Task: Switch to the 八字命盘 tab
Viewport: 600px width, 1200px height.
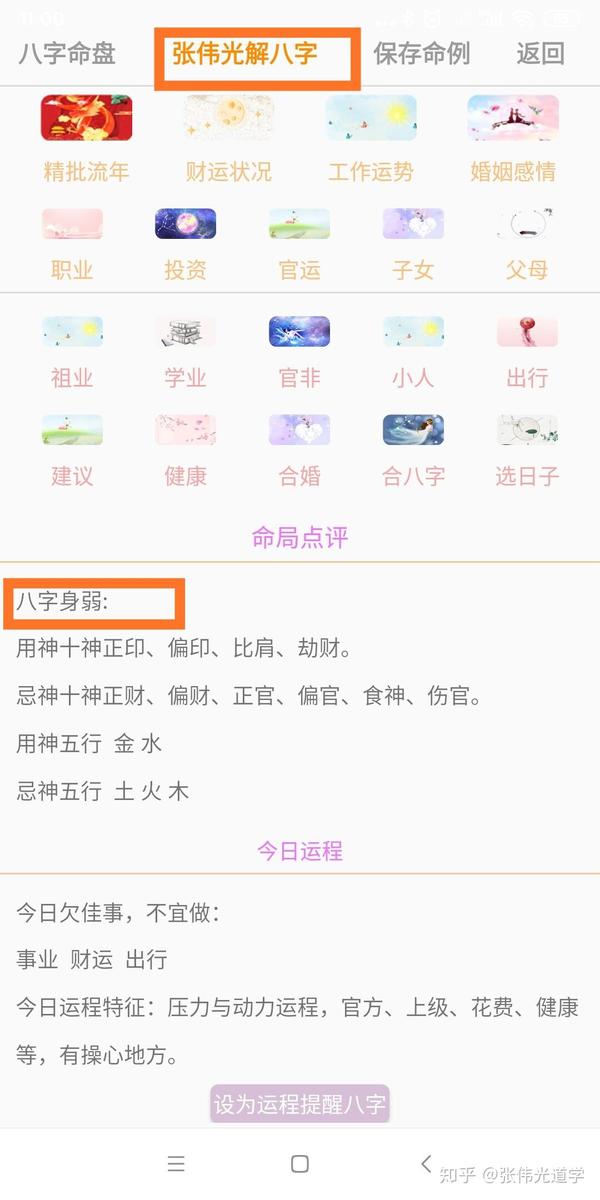Action: pyautogui.click(x=67, y=54)
